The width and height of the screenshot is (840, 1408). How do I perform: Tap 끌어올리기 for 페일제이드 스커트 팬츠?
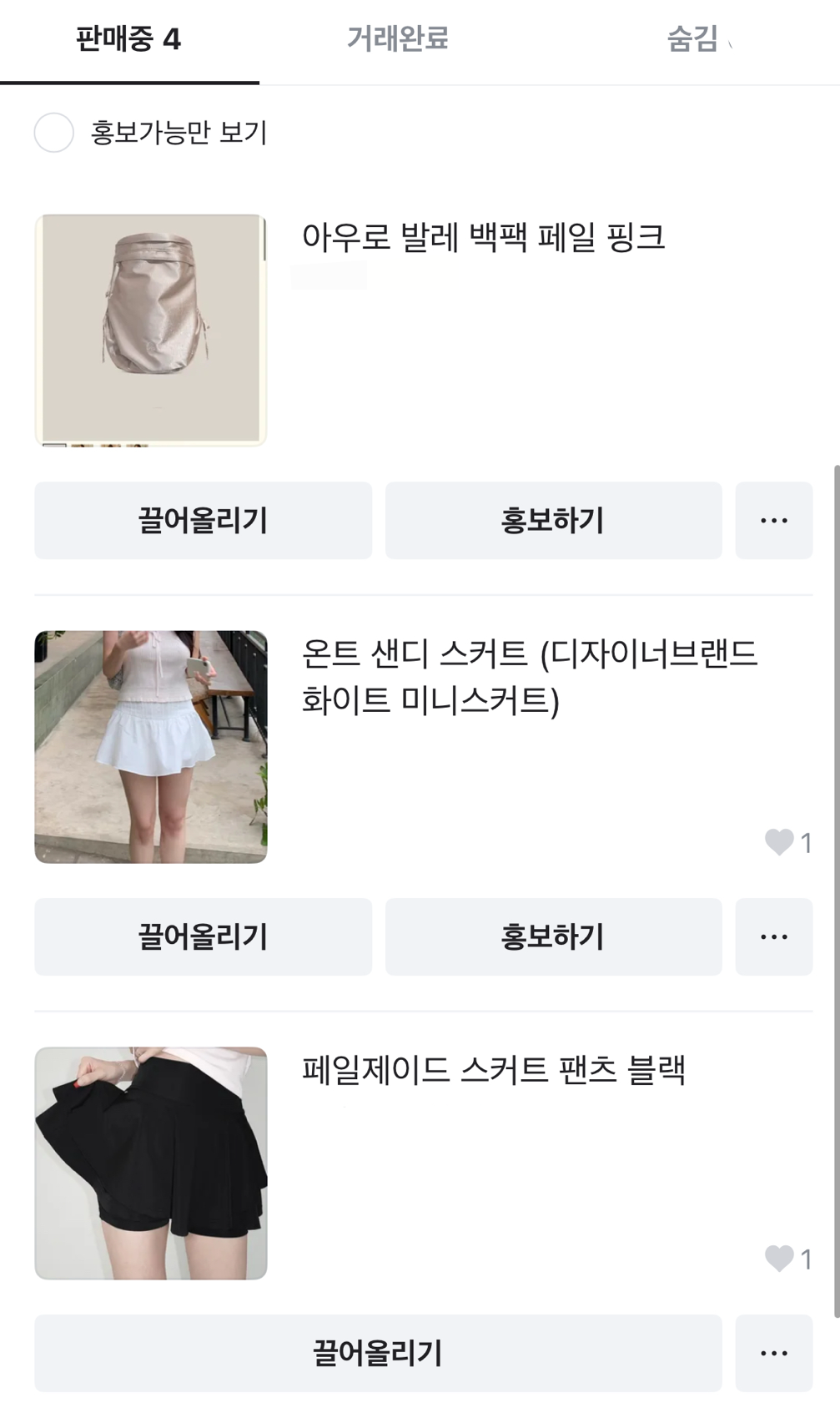coord(378,1352)
